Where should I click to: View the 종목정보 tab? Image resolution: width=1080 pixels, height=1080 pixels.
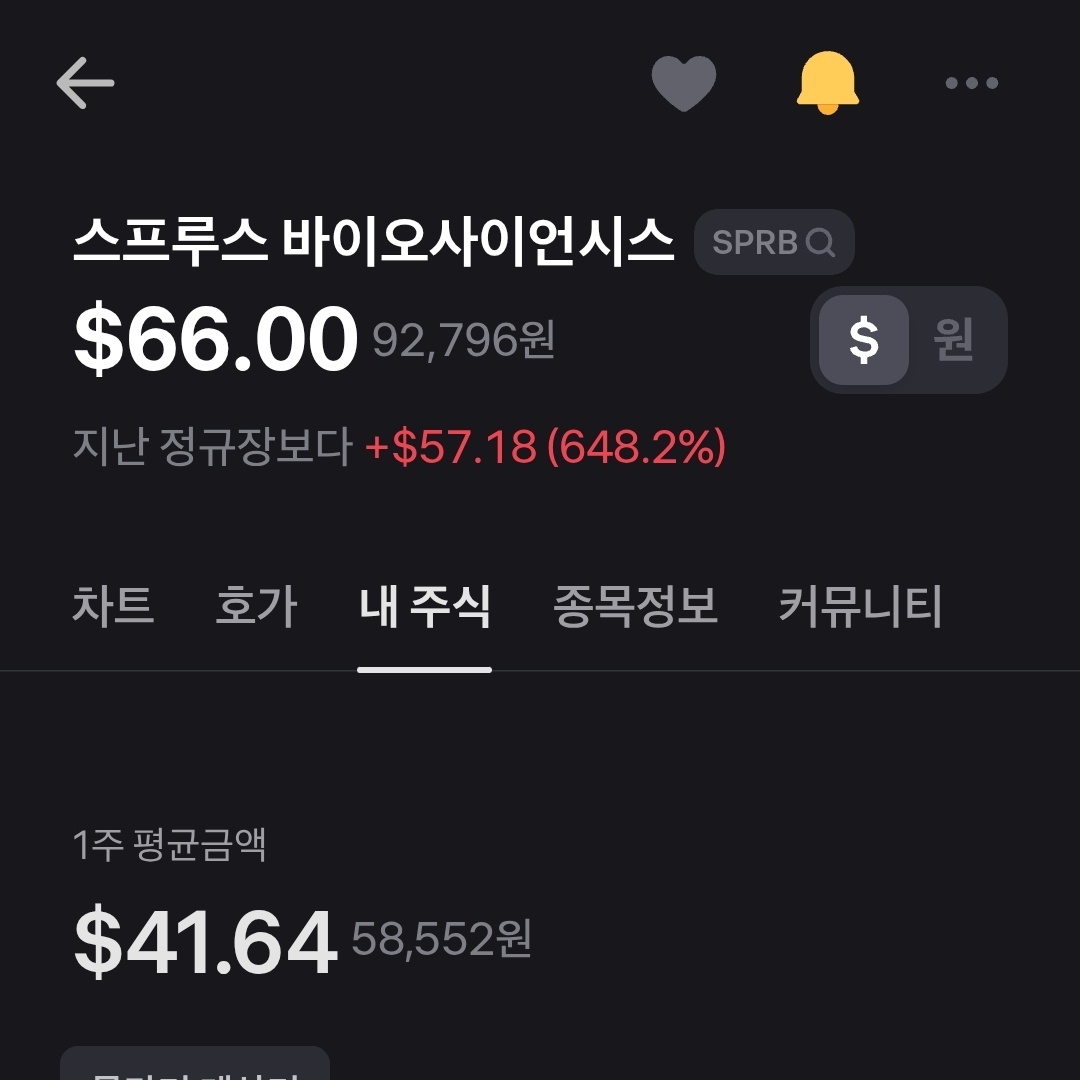635,607
